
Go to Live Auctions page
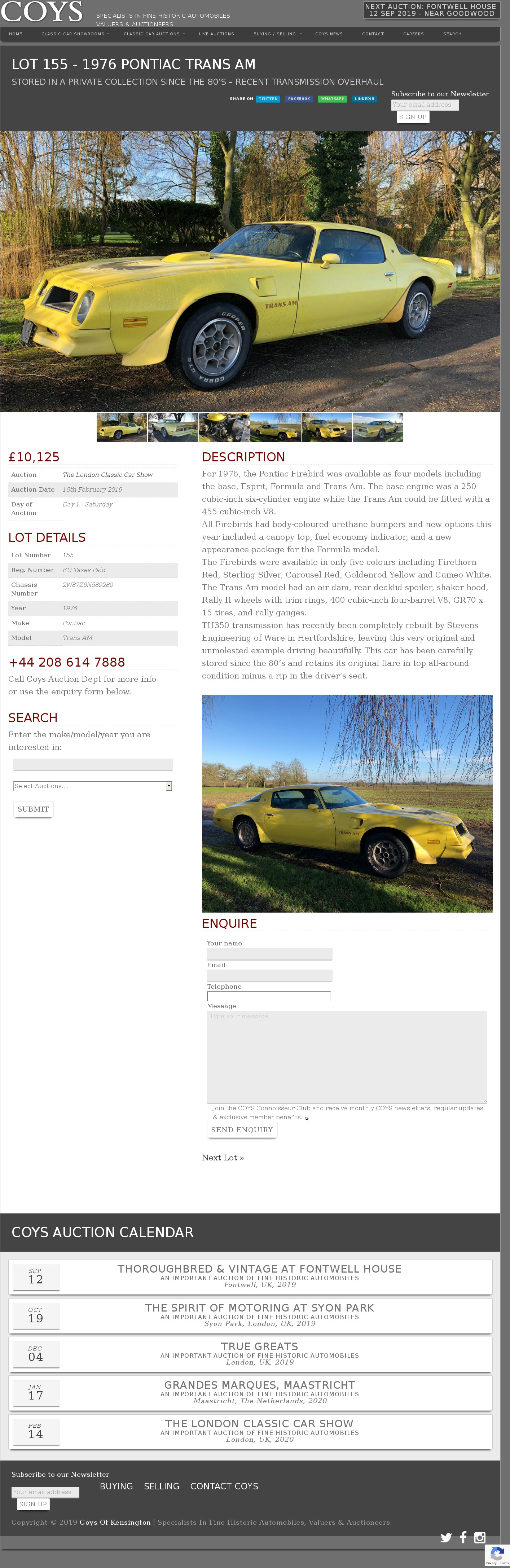coord(216,34)
